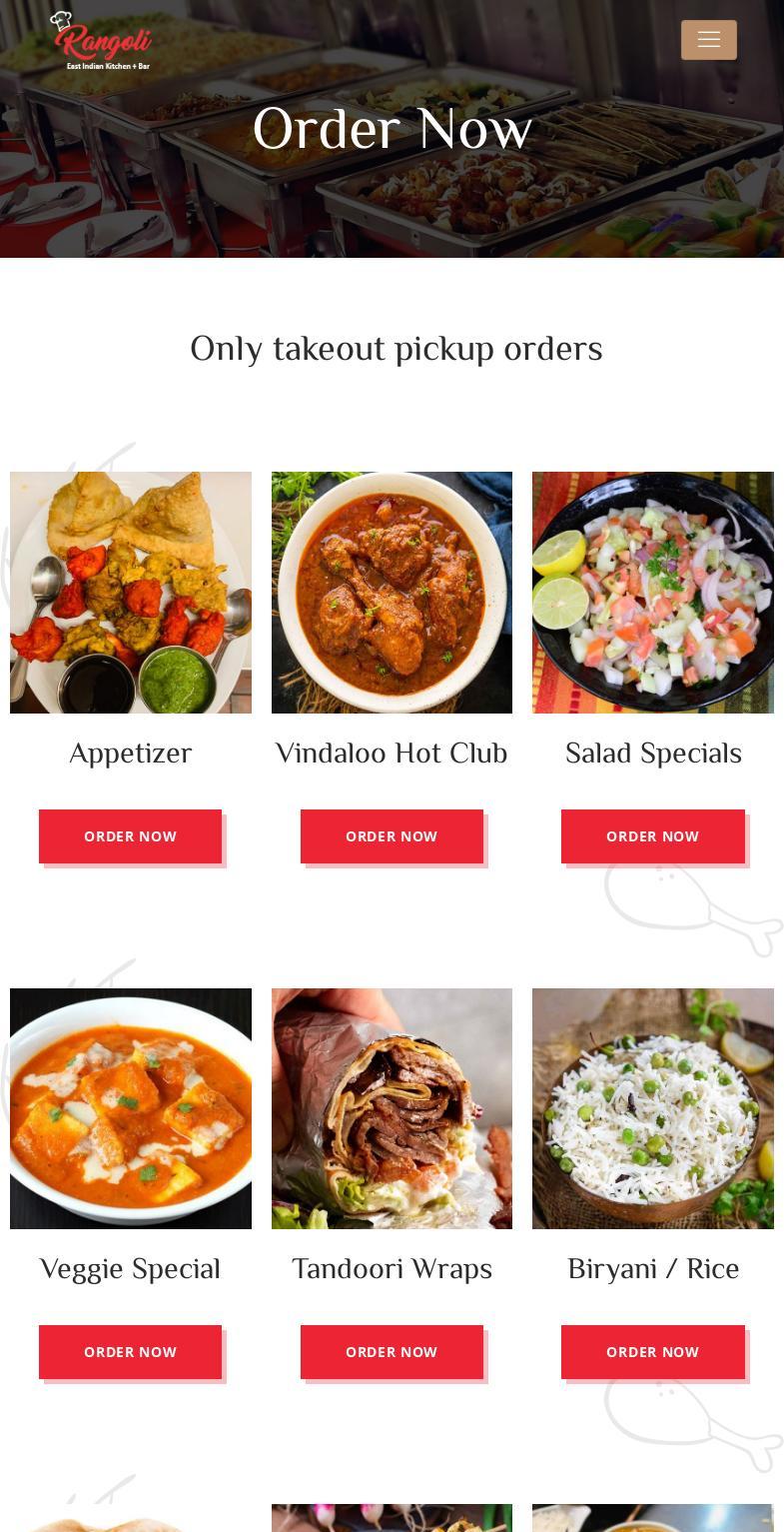Order now from Salad Specials

652,836
